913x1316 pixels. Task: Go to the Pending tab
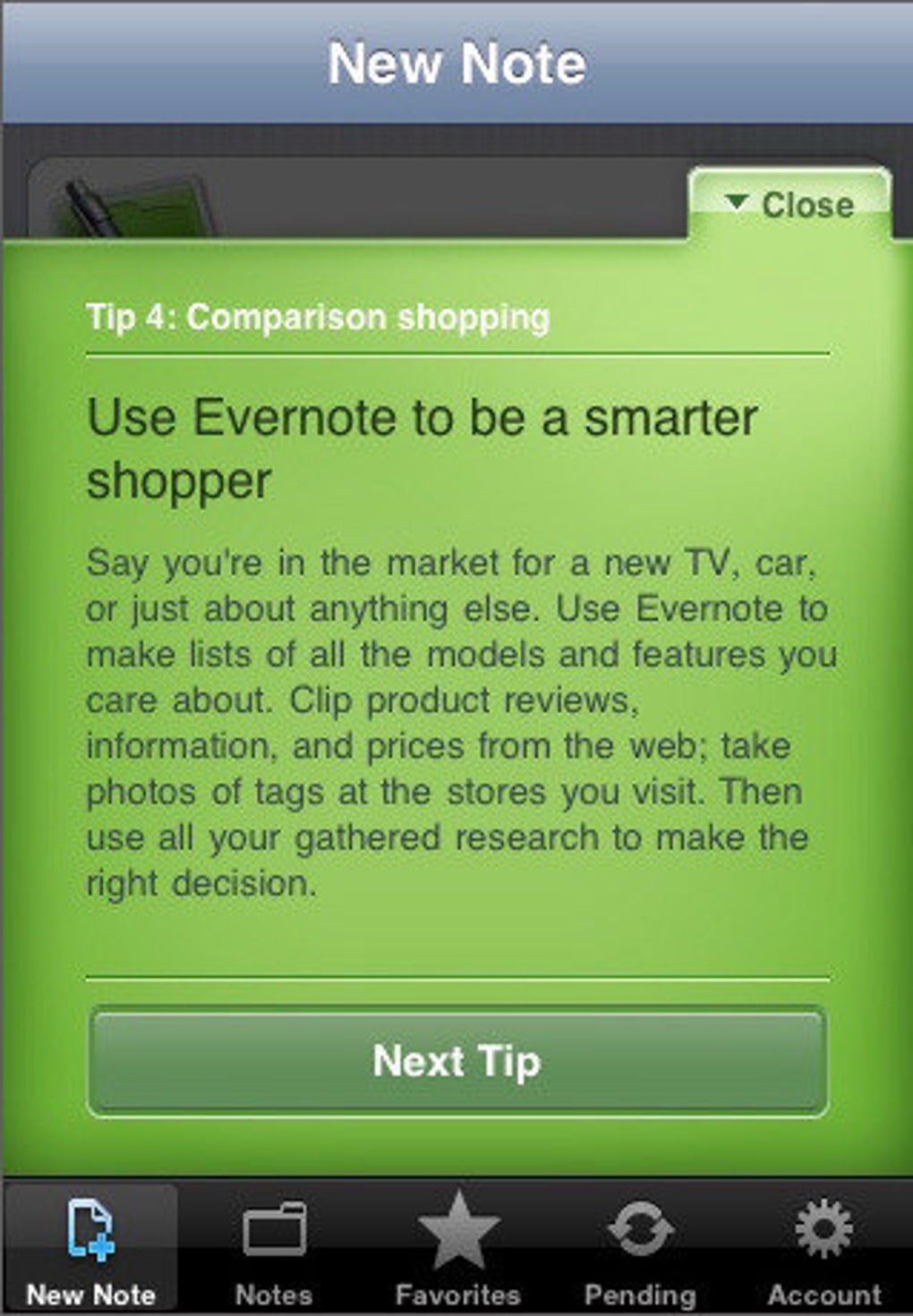coord(640,1250)
